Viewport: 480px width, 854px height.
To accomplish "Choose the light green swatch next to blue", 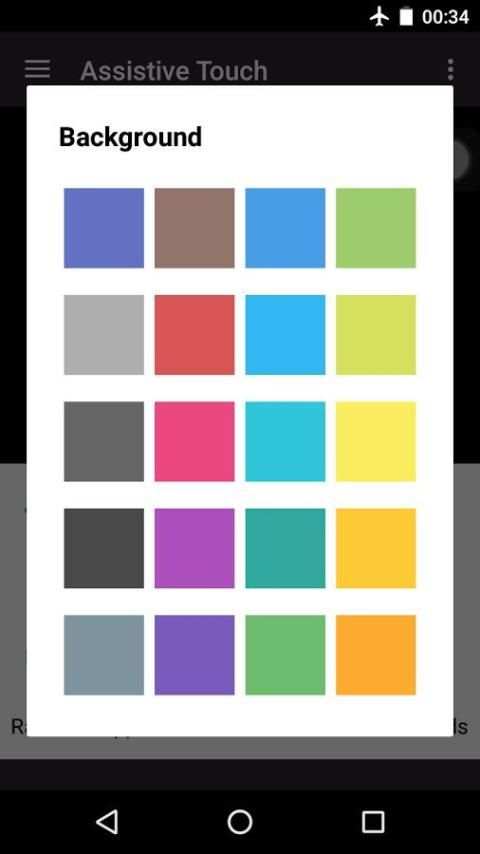I will click(x=375, y=228).
